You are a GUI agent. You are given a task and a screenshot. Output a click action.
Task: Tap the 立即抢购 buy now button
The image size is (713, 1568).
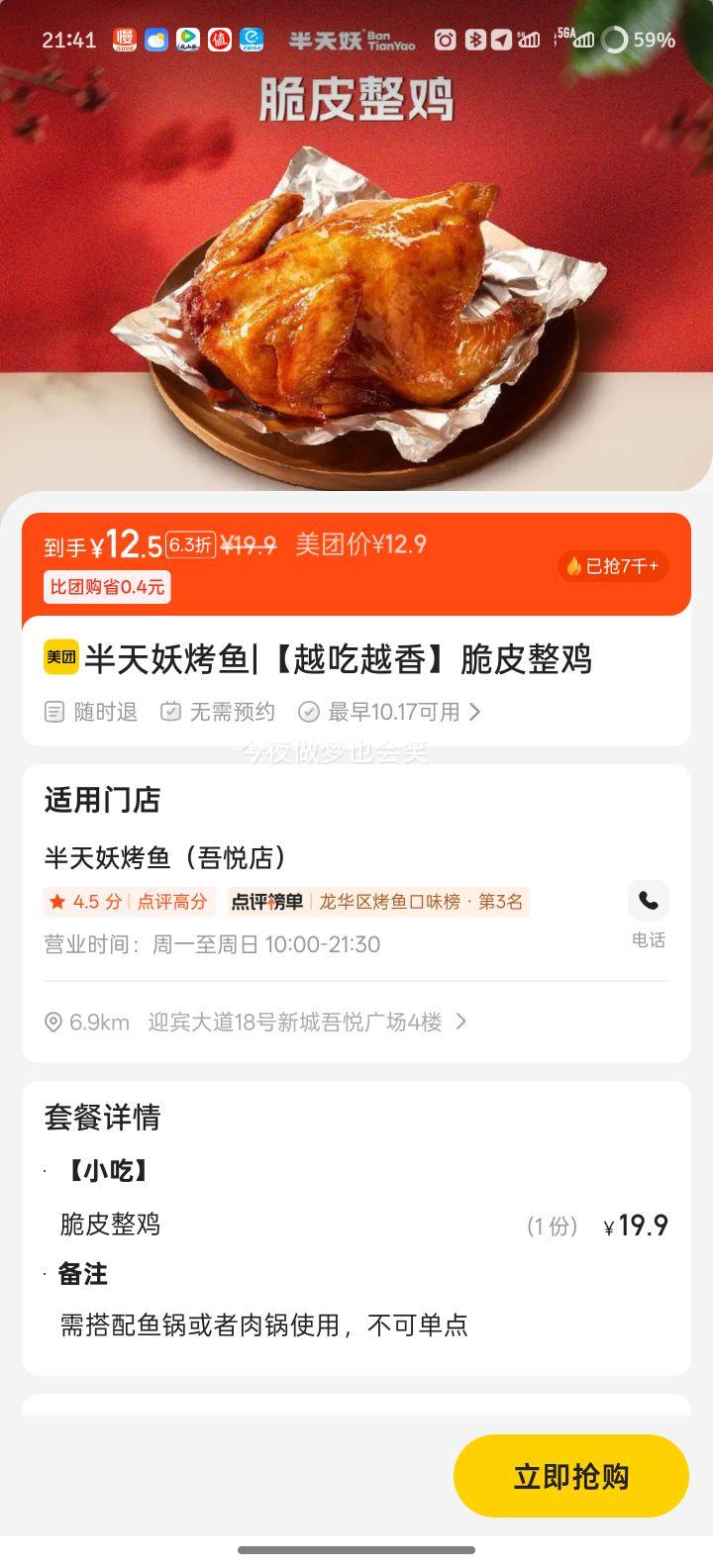[x=570, y=1476]
